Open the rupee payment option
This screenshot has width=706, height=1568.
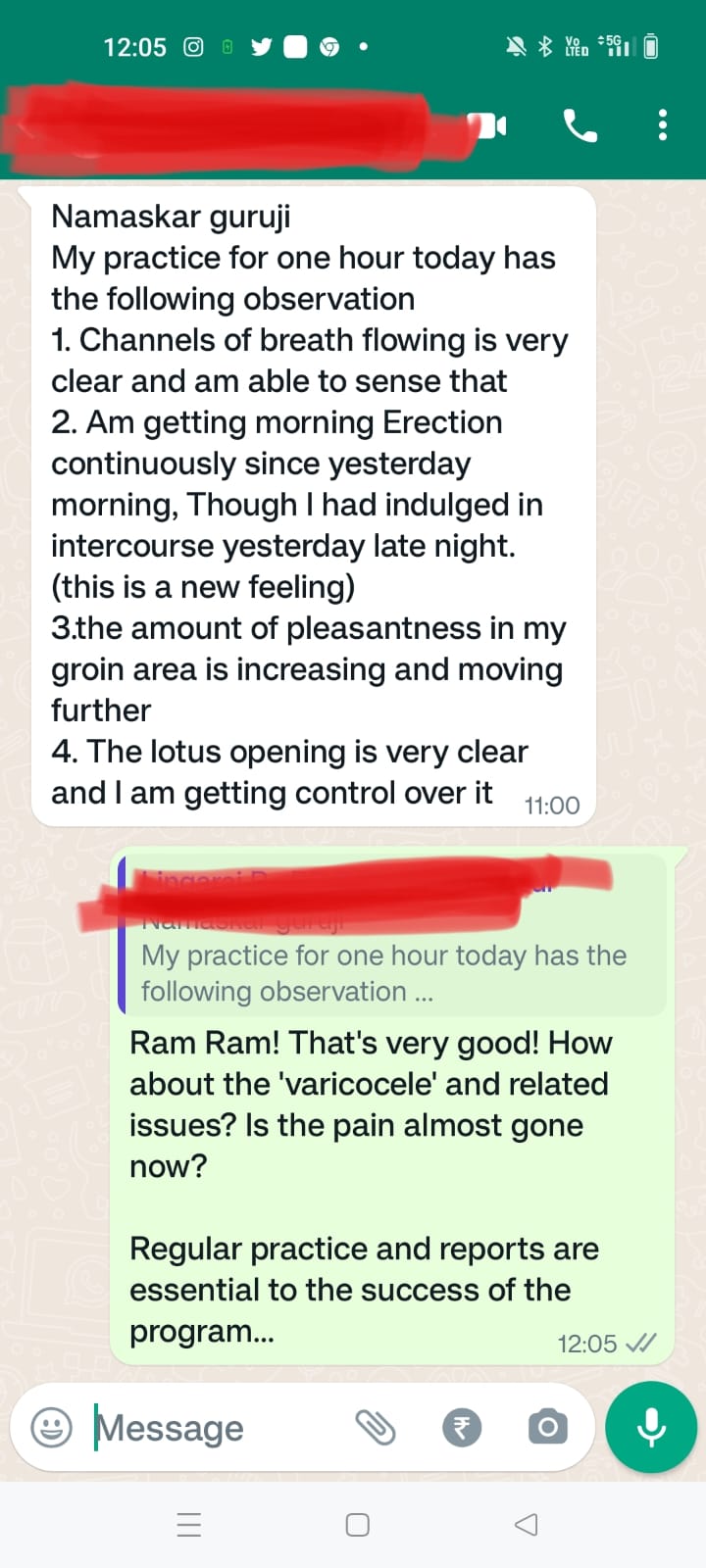[x=462, y=1427]
